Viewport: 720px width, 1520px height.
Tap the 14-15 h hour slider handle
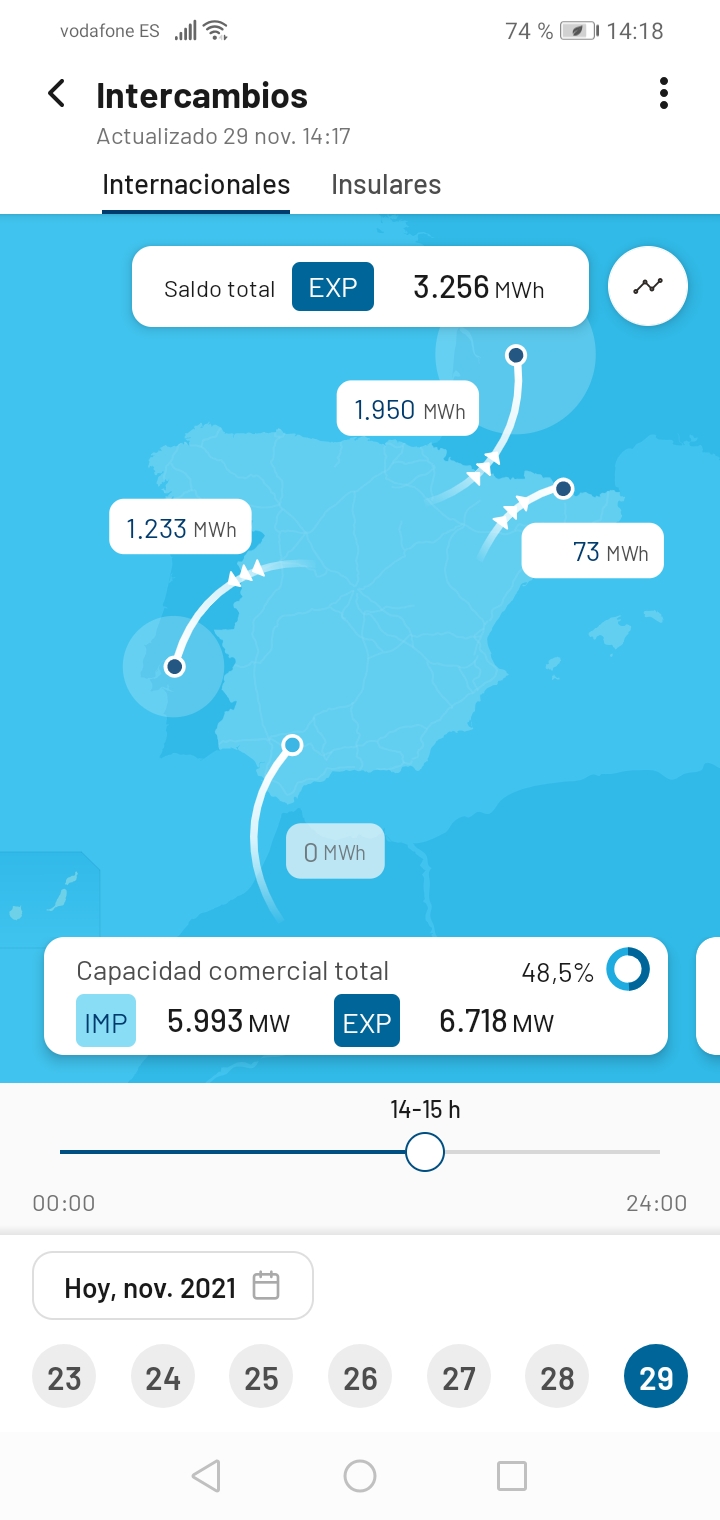[425, 1152]
